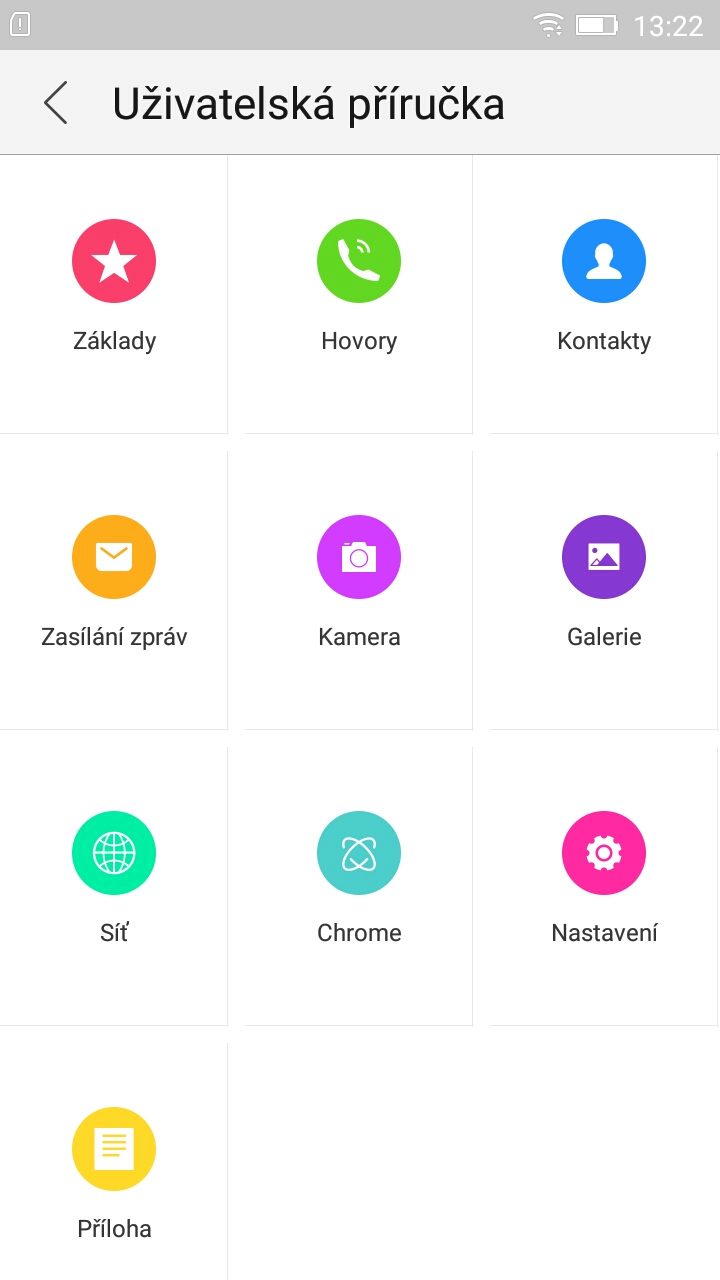Open the Hovory guide
This screenshot has width=720, height=1280.
point(359,294)
